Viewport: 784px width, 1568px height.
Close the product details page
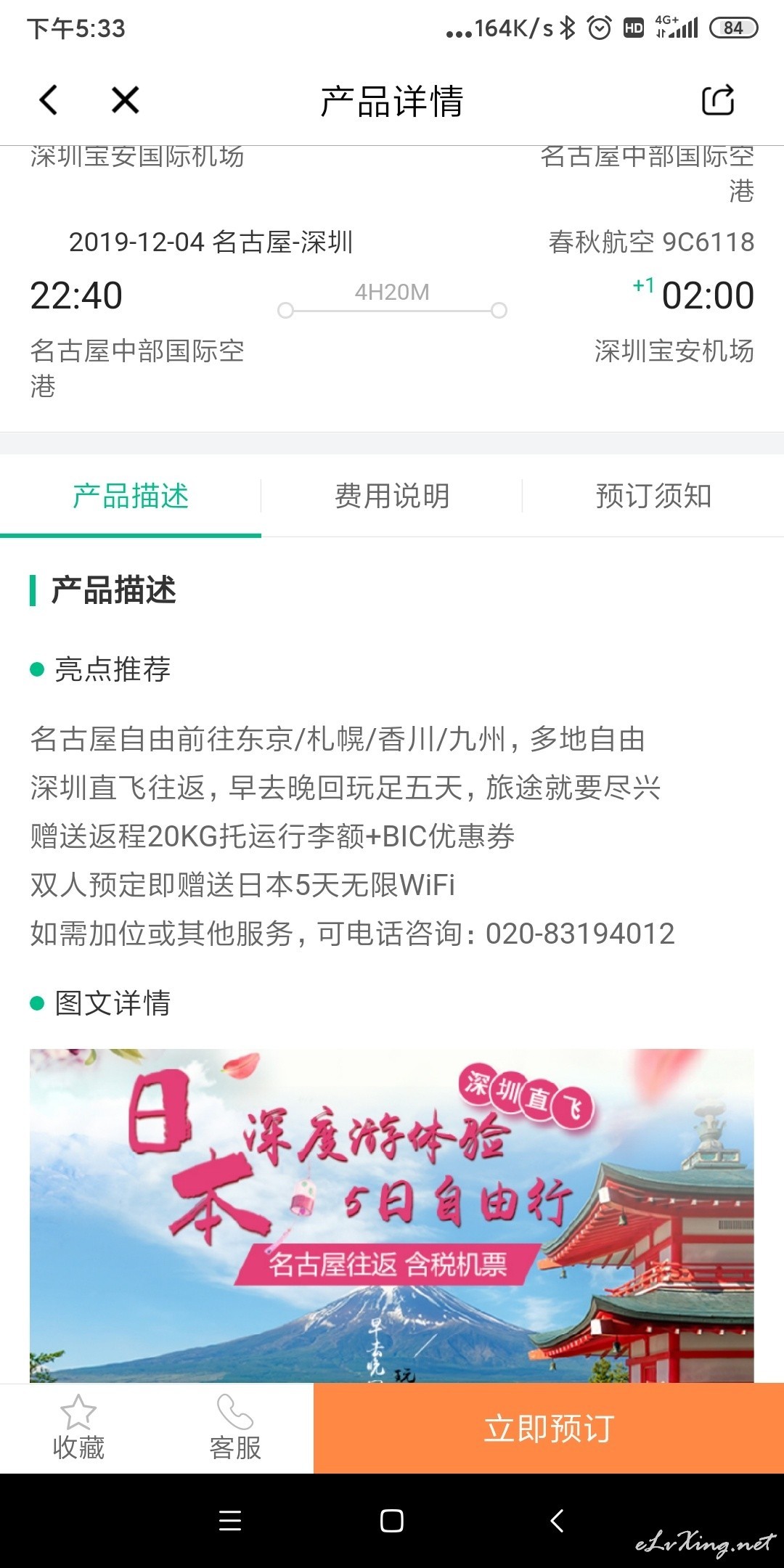tap(125, 100)
